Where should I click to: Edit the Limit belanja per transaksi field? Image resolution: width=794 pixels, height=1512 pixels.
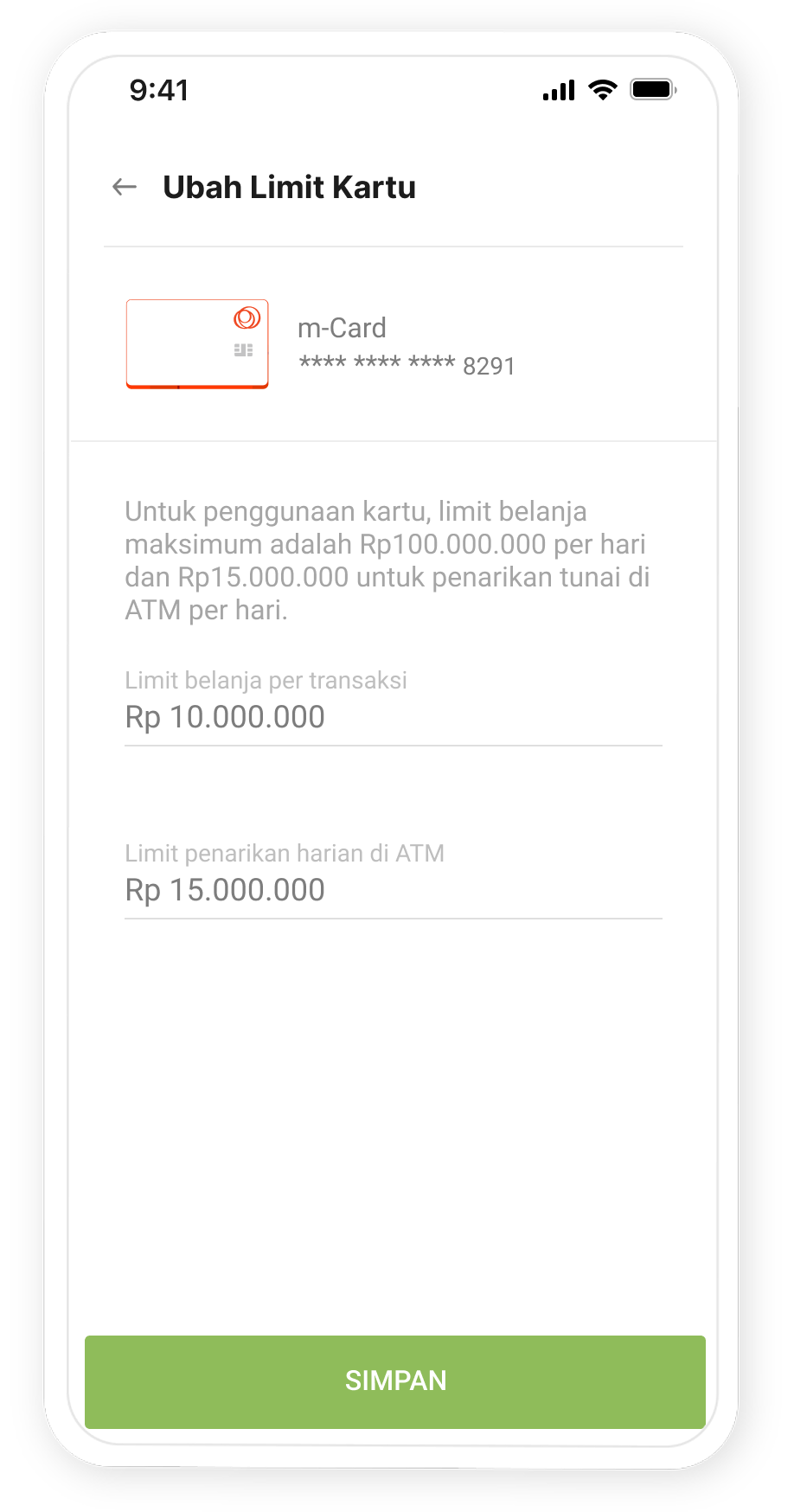393,717
